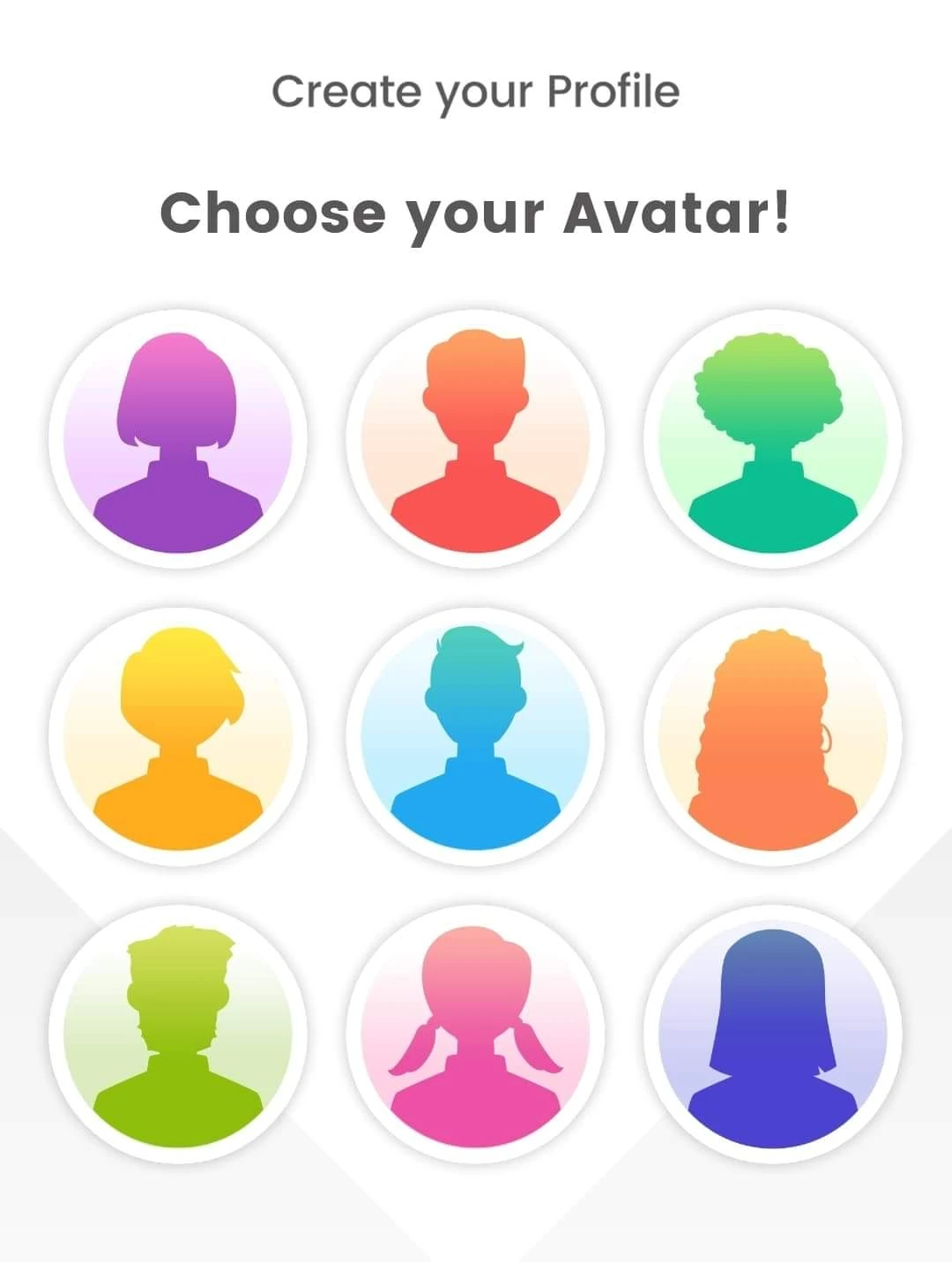Pick the indigo long straight hair avatar
This screenshot has height=1262, width=952.
coord(772,1034)
